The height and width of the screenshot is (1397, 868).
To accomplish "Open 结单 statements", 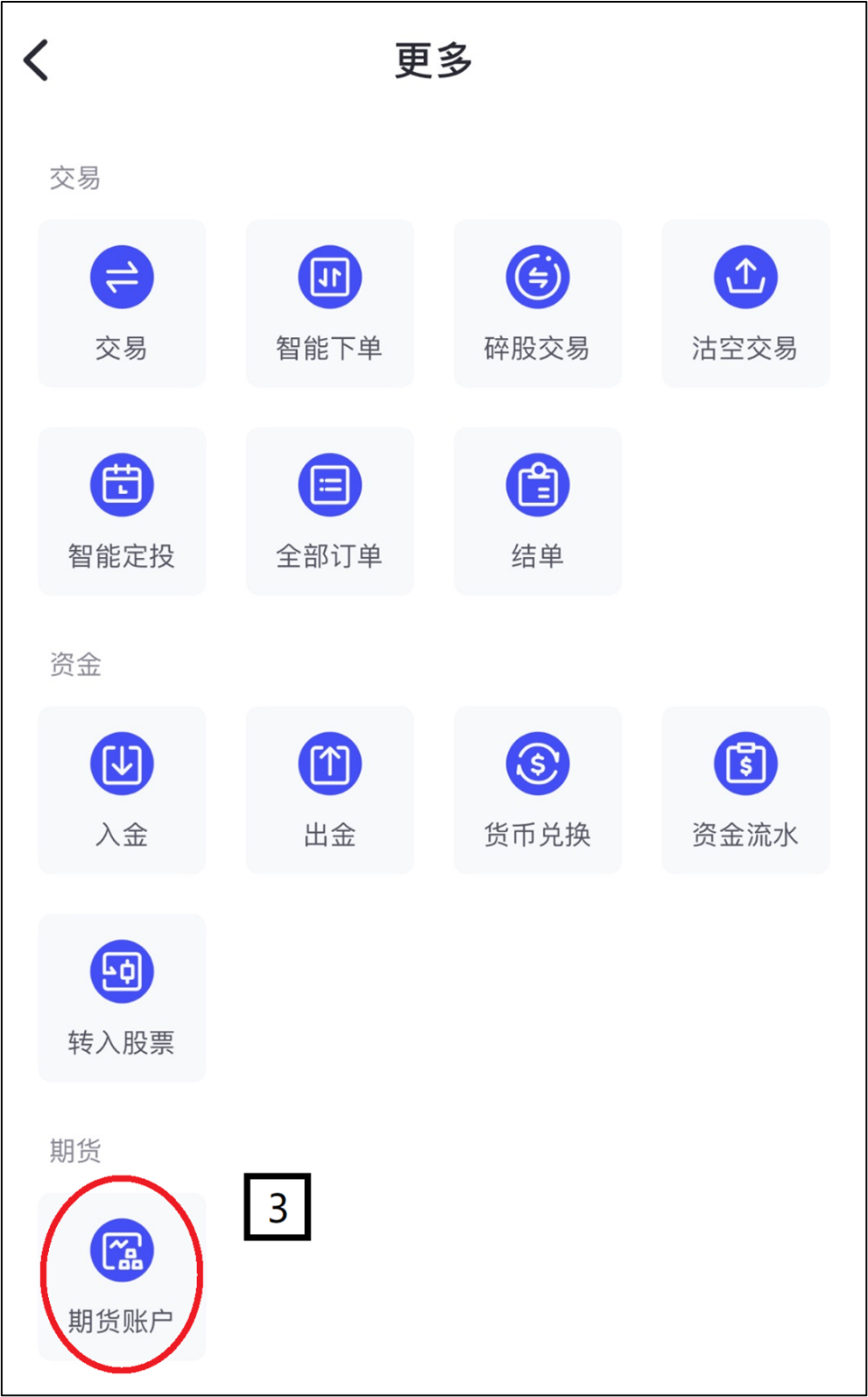I will [x=538, y=511].
